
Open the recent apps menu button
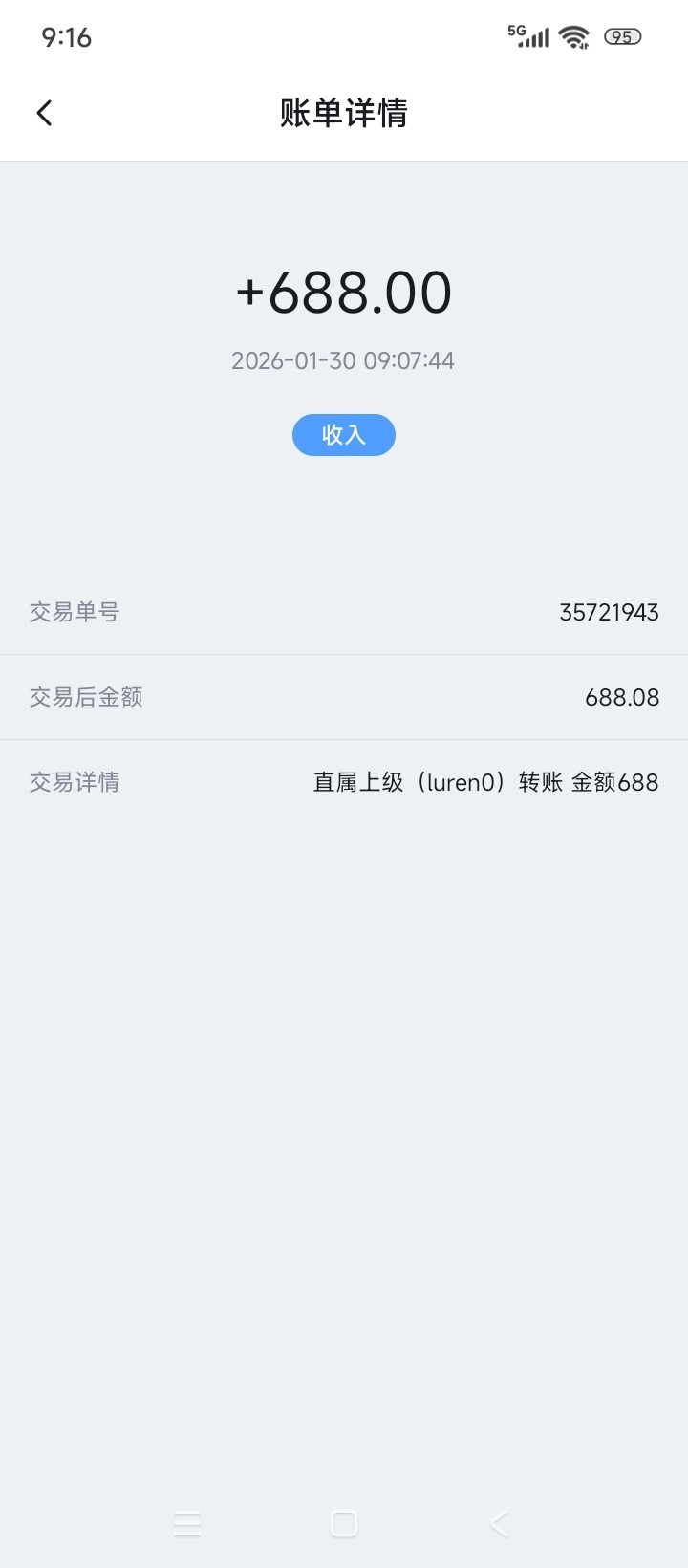[187, 1523]
